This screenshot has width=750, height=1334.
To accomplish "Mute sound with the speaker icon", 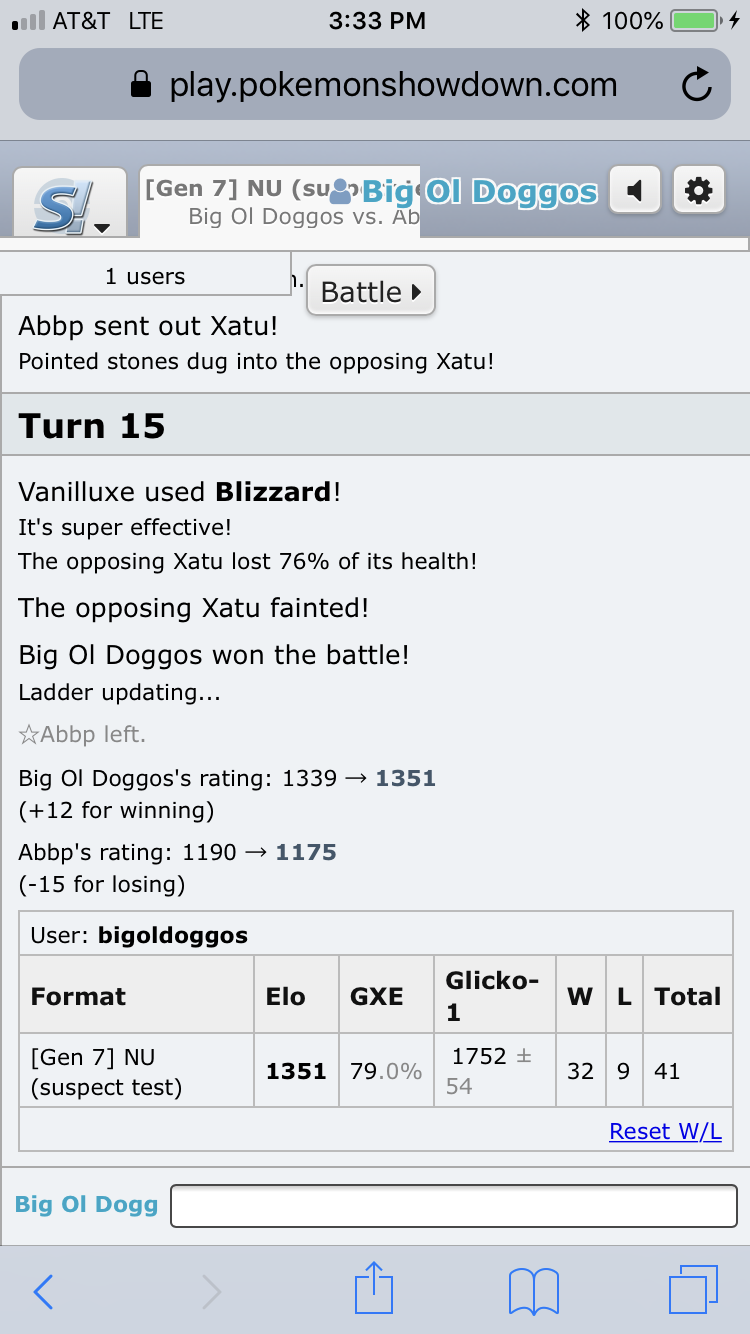I will coord(635,190).
